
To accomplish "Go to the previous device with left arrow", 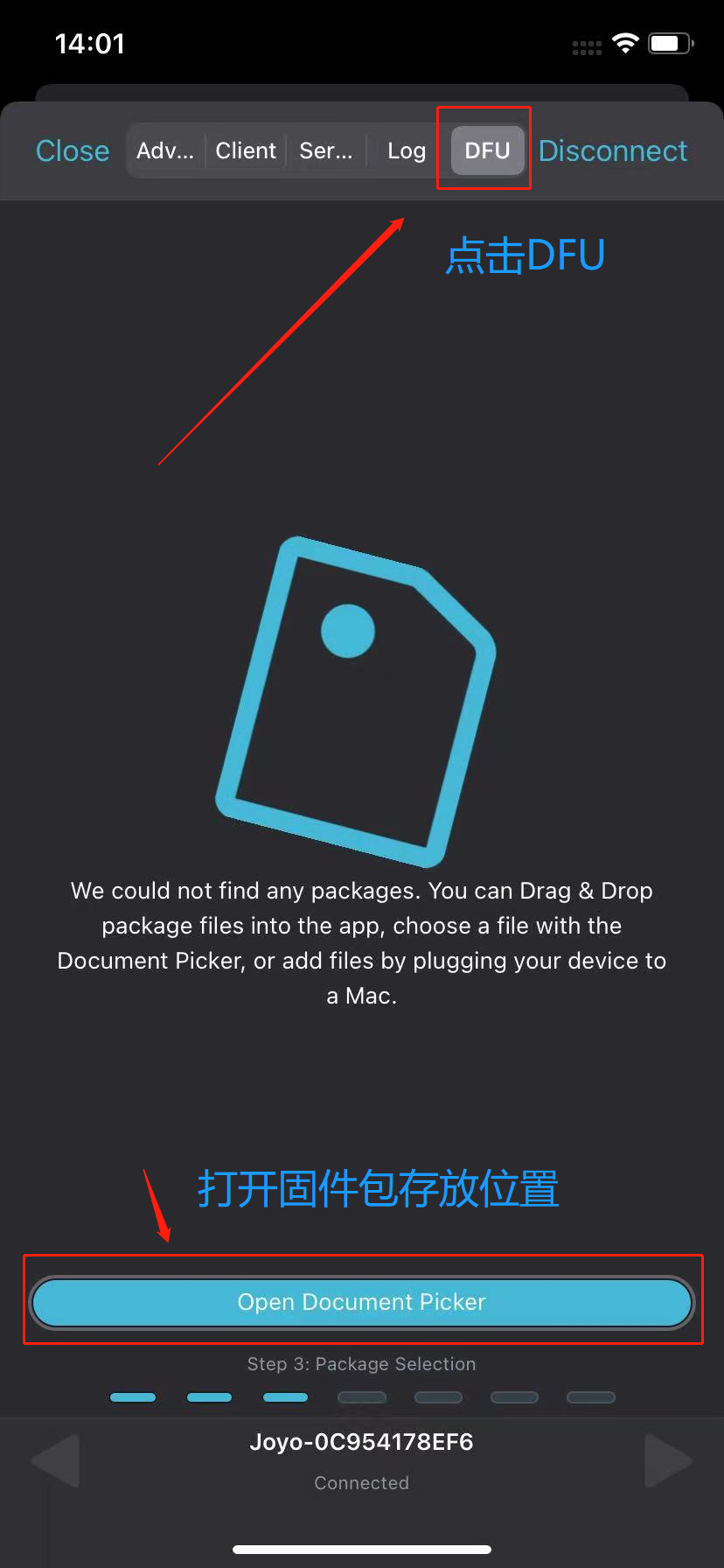I will click(x=56, y=1459).
